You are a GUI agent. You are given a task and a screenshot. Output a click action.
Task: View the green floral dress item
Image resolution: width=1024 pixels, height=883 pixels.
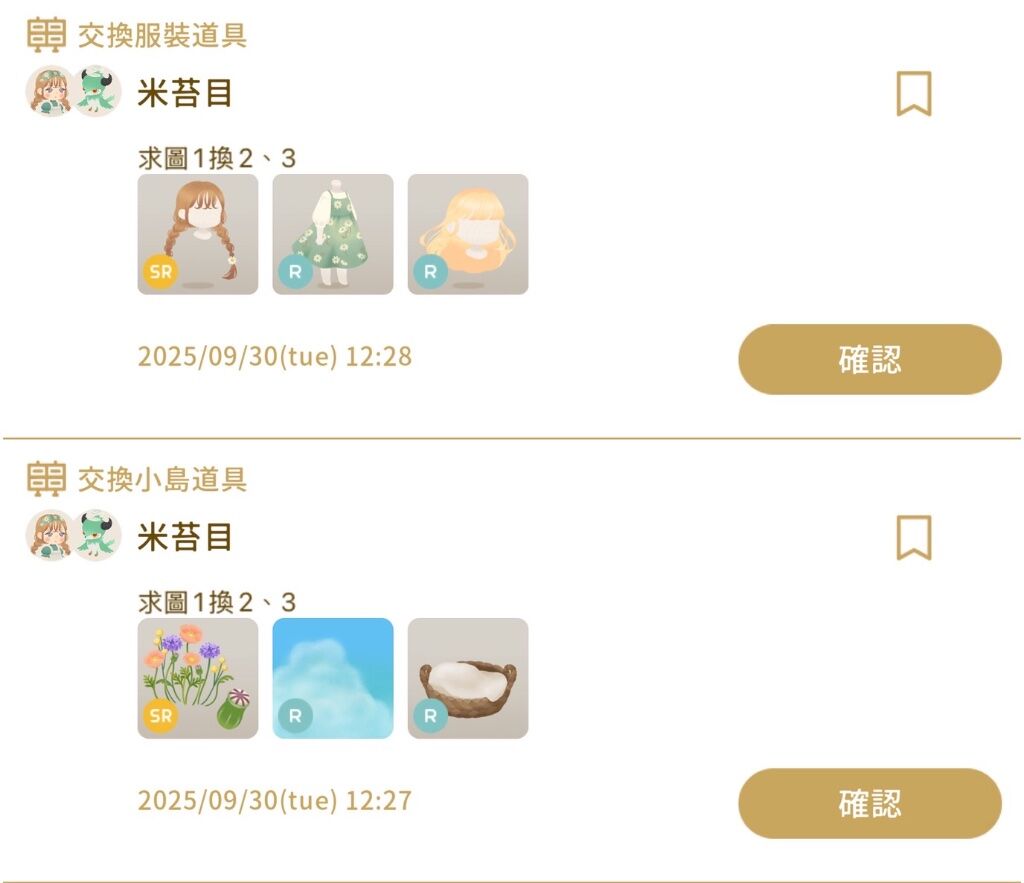(x=332, y=234)
